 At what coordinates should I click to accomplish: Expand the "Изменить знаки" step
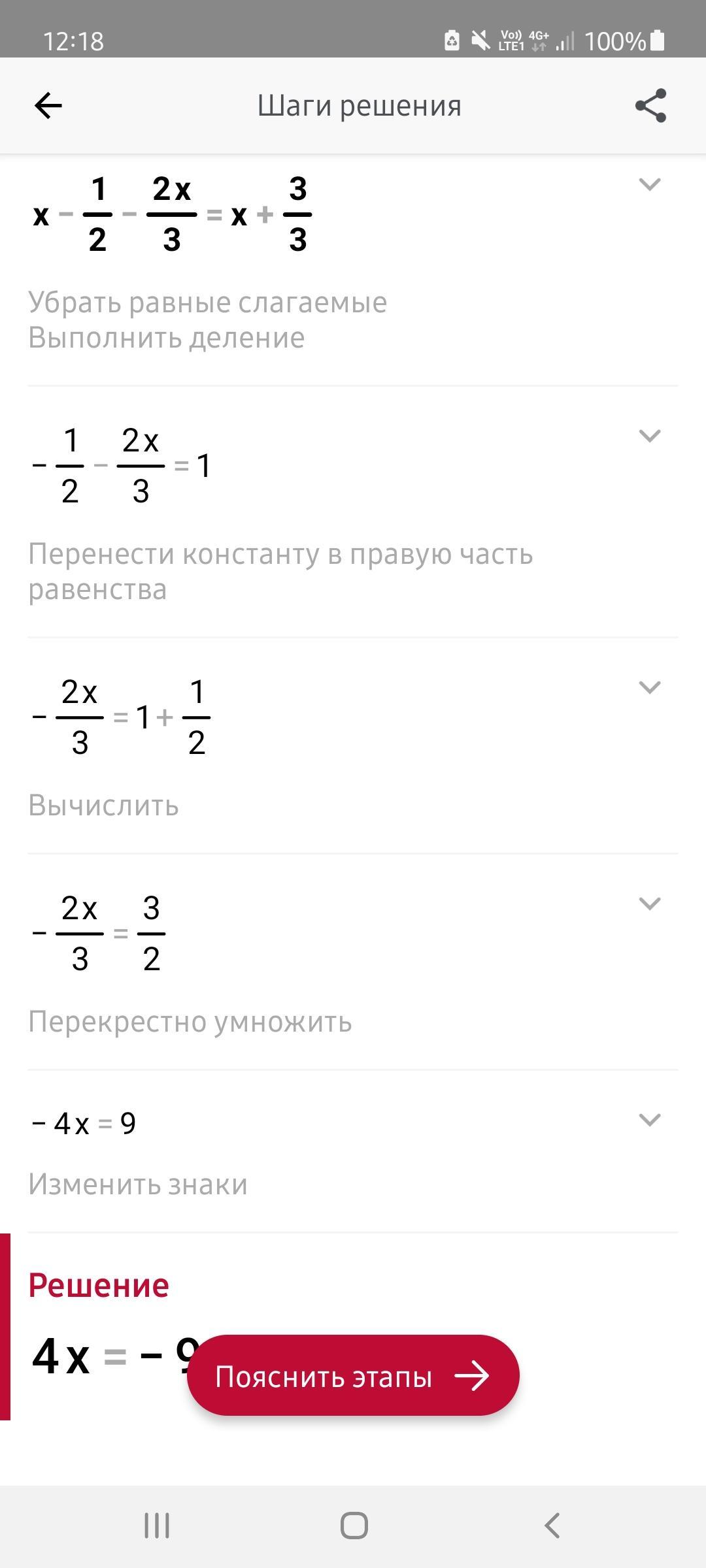[x=649, y=1120]
